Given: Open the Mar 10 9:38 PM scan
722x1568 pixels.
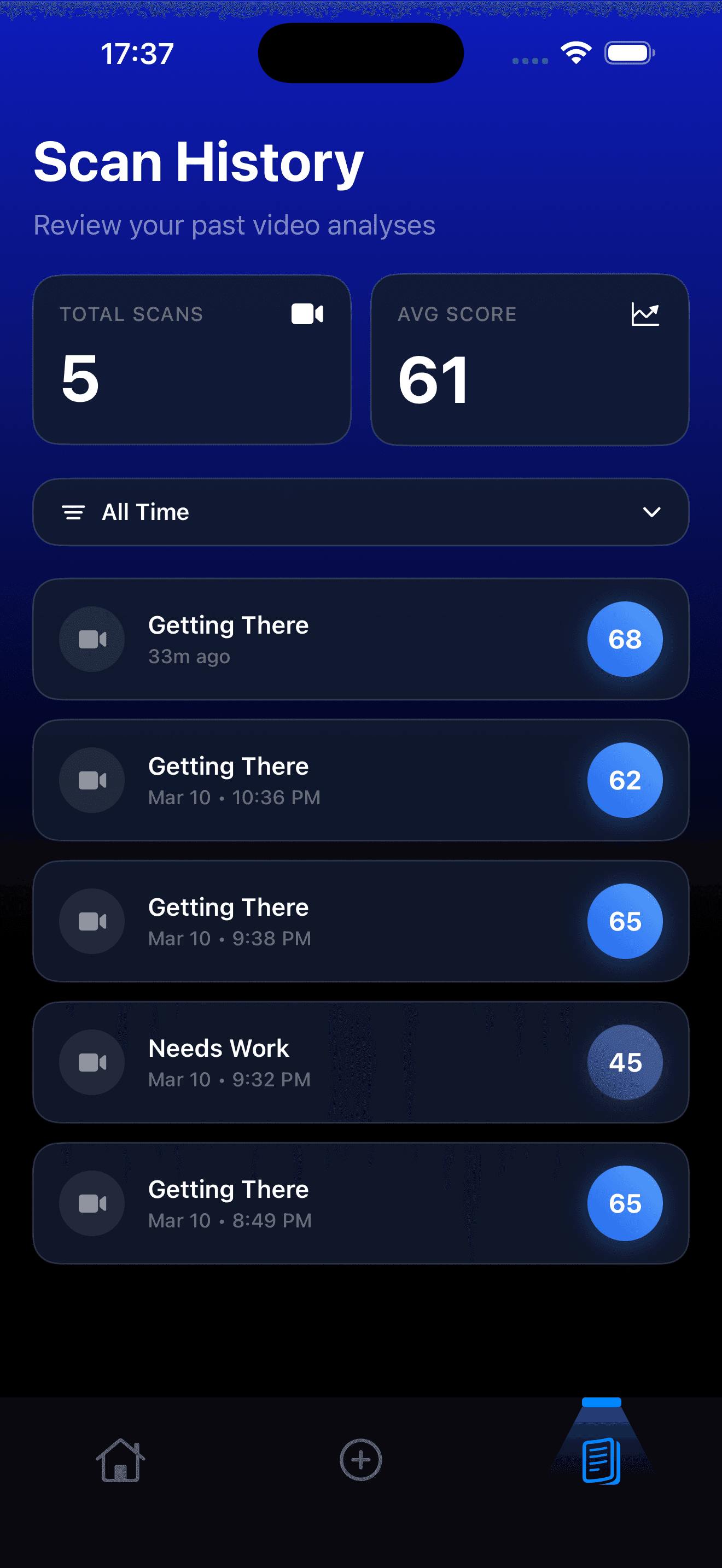Looking at the screenshot, I should (x=361, y=921).
